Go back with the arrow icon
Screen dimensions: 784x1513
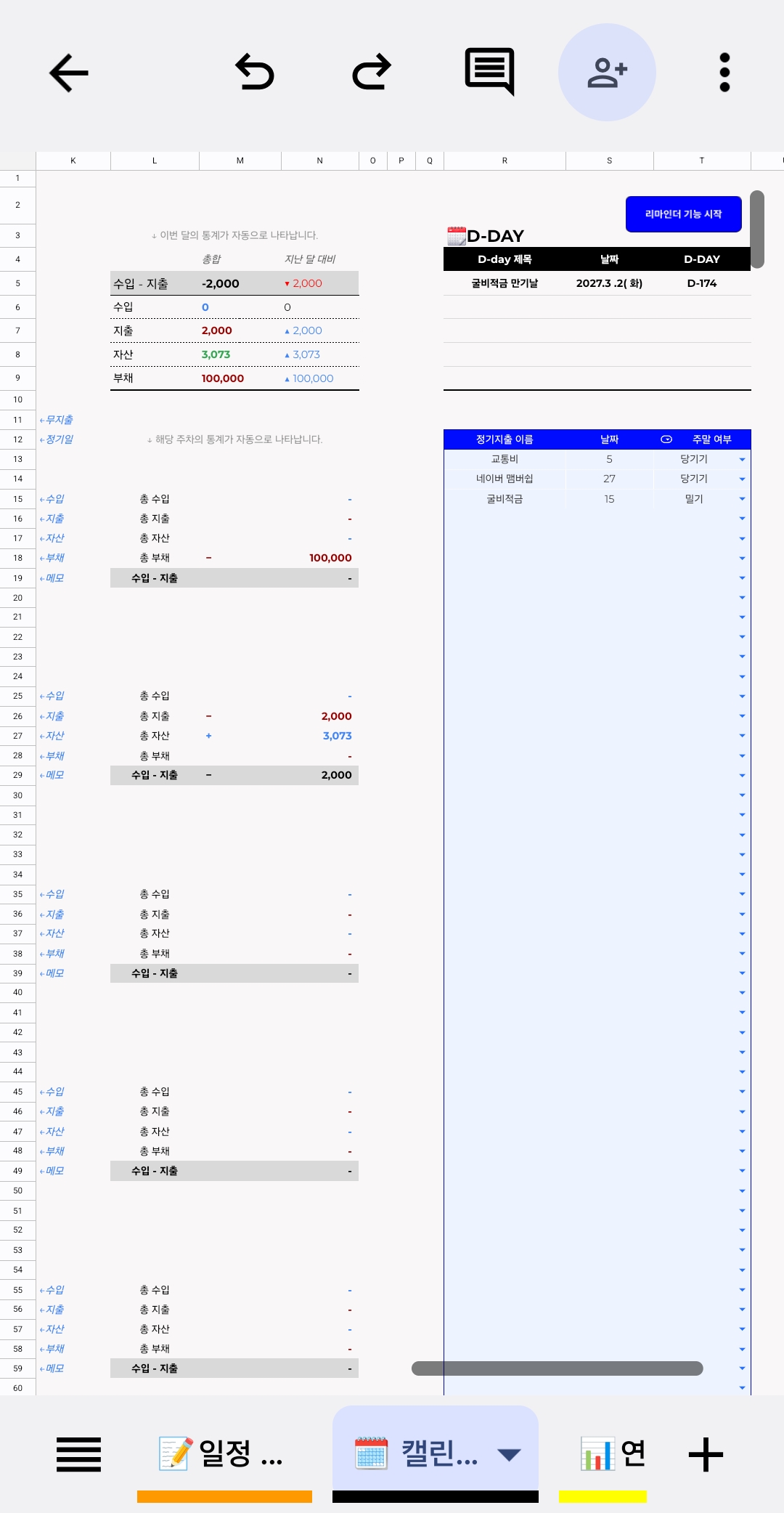(69, 73)
